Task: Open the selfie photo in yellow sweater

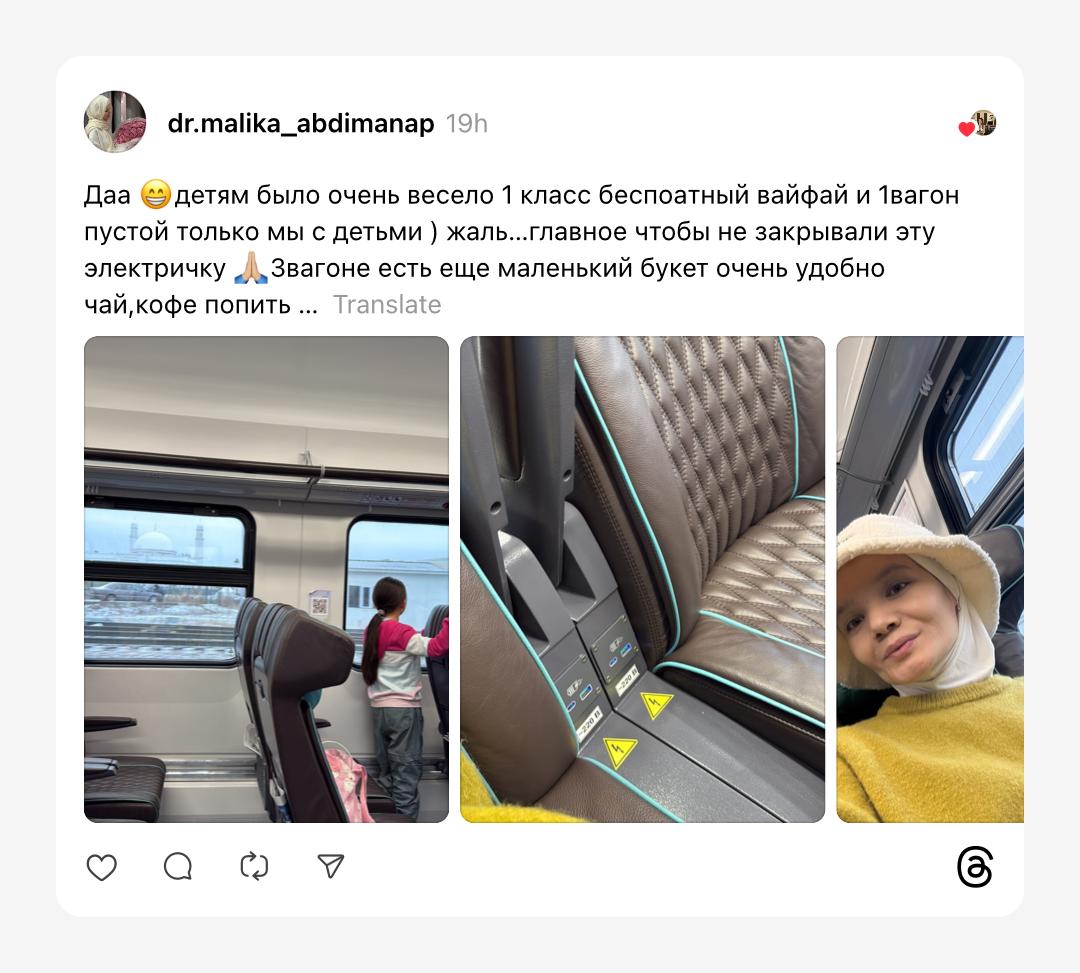Action: tap(930, 579)
